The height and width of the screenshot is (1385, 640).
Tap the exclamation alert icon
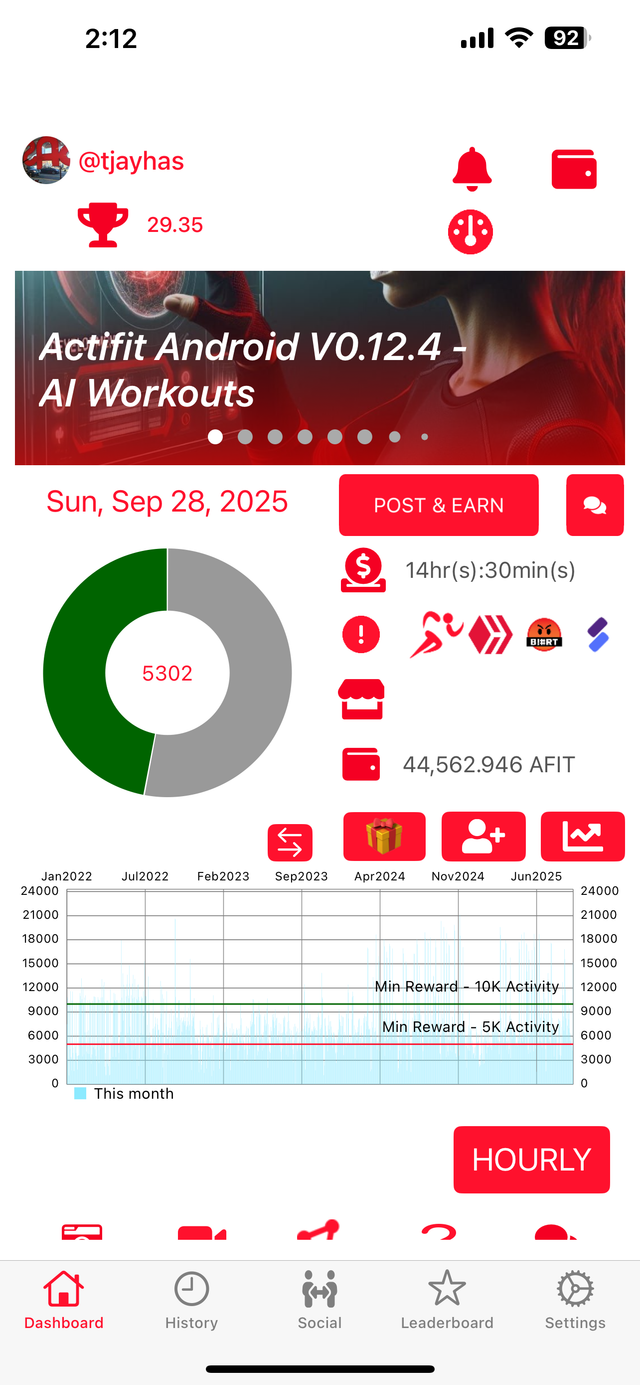(361, 634)
